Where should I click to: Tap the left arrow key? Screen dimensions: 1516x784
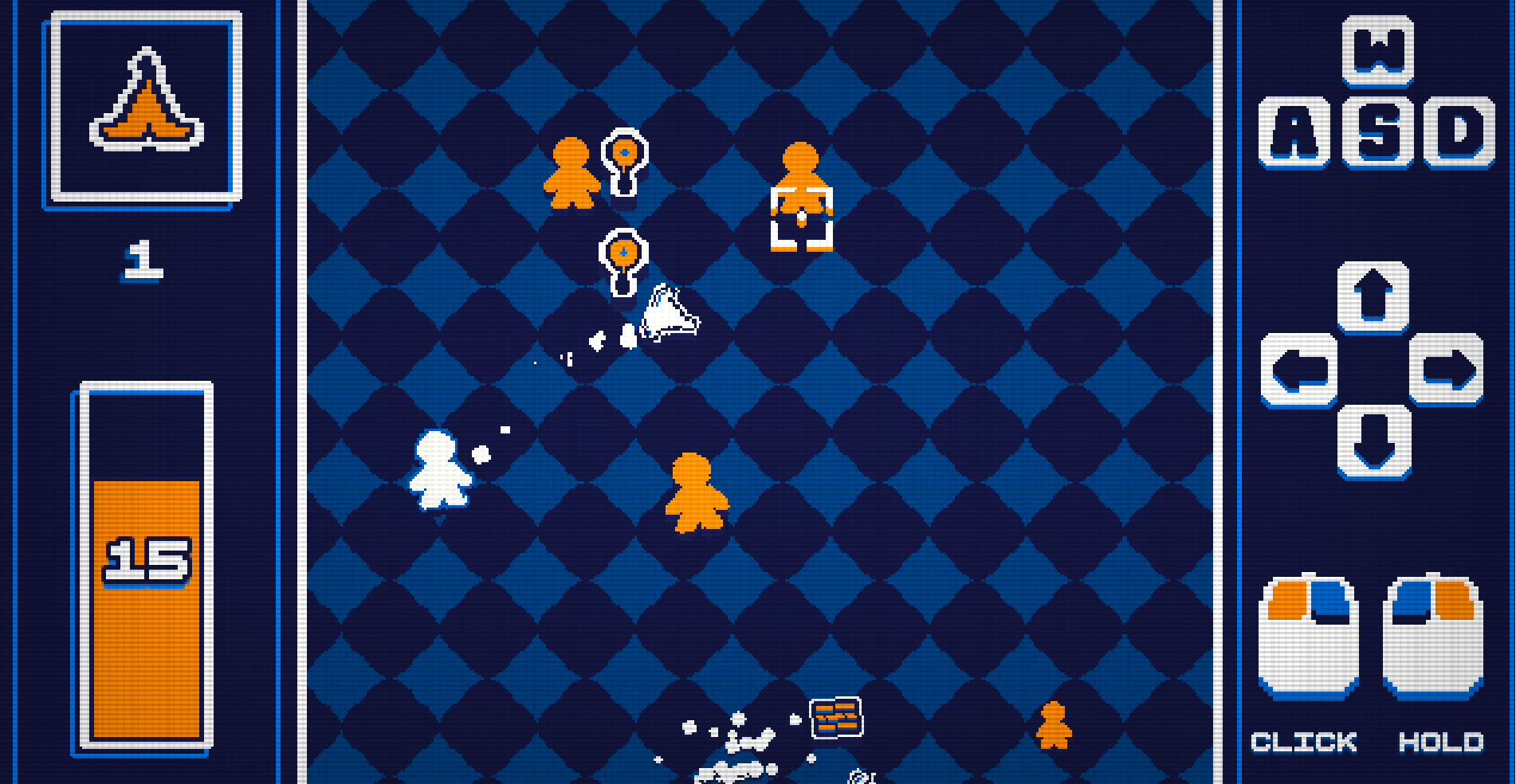1299,370
